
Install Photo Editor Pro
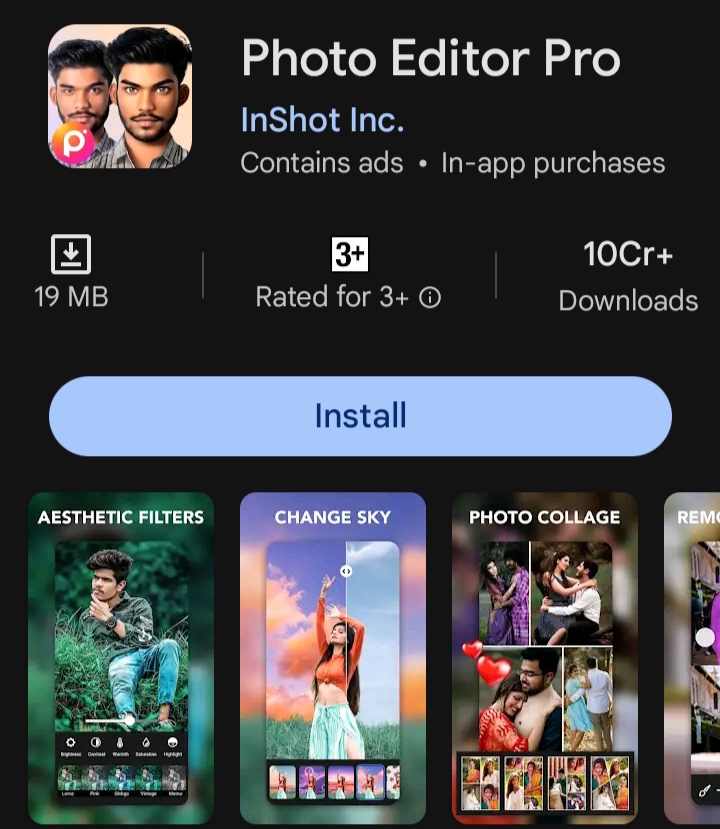(x=360, y=416)
